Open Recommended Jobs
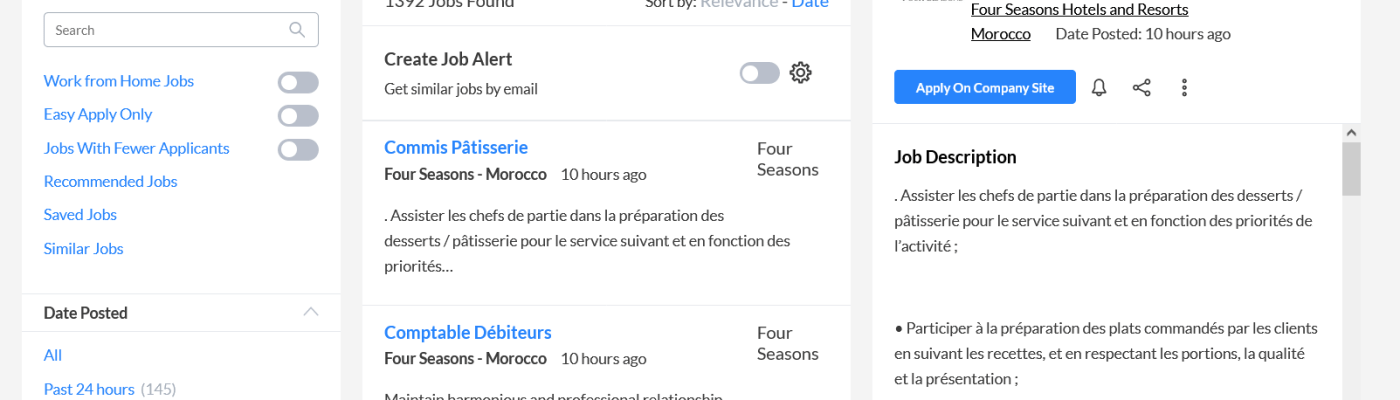This screenshot has height=400, width=1400. 110,182
